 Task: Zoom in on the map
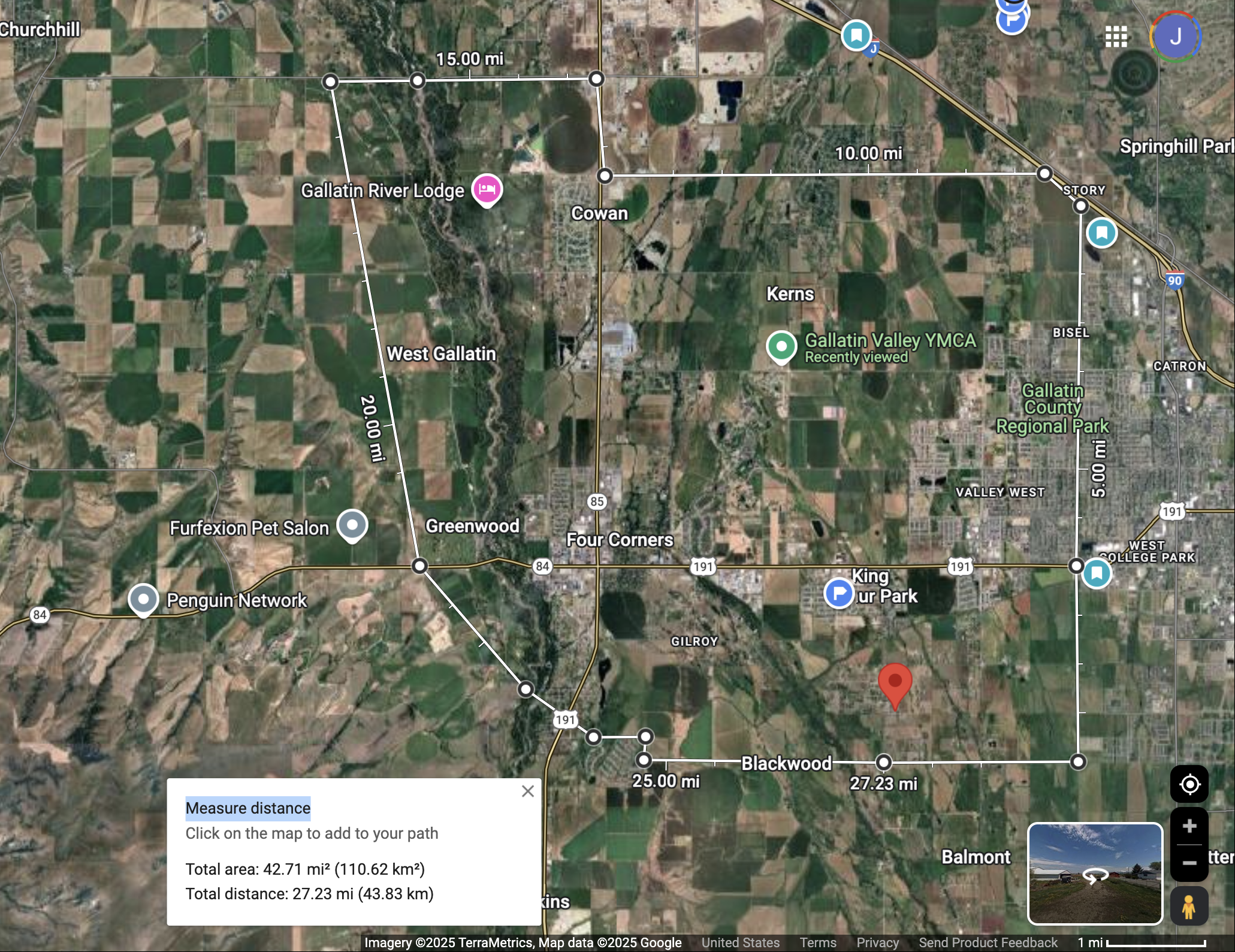point(1189,827)
